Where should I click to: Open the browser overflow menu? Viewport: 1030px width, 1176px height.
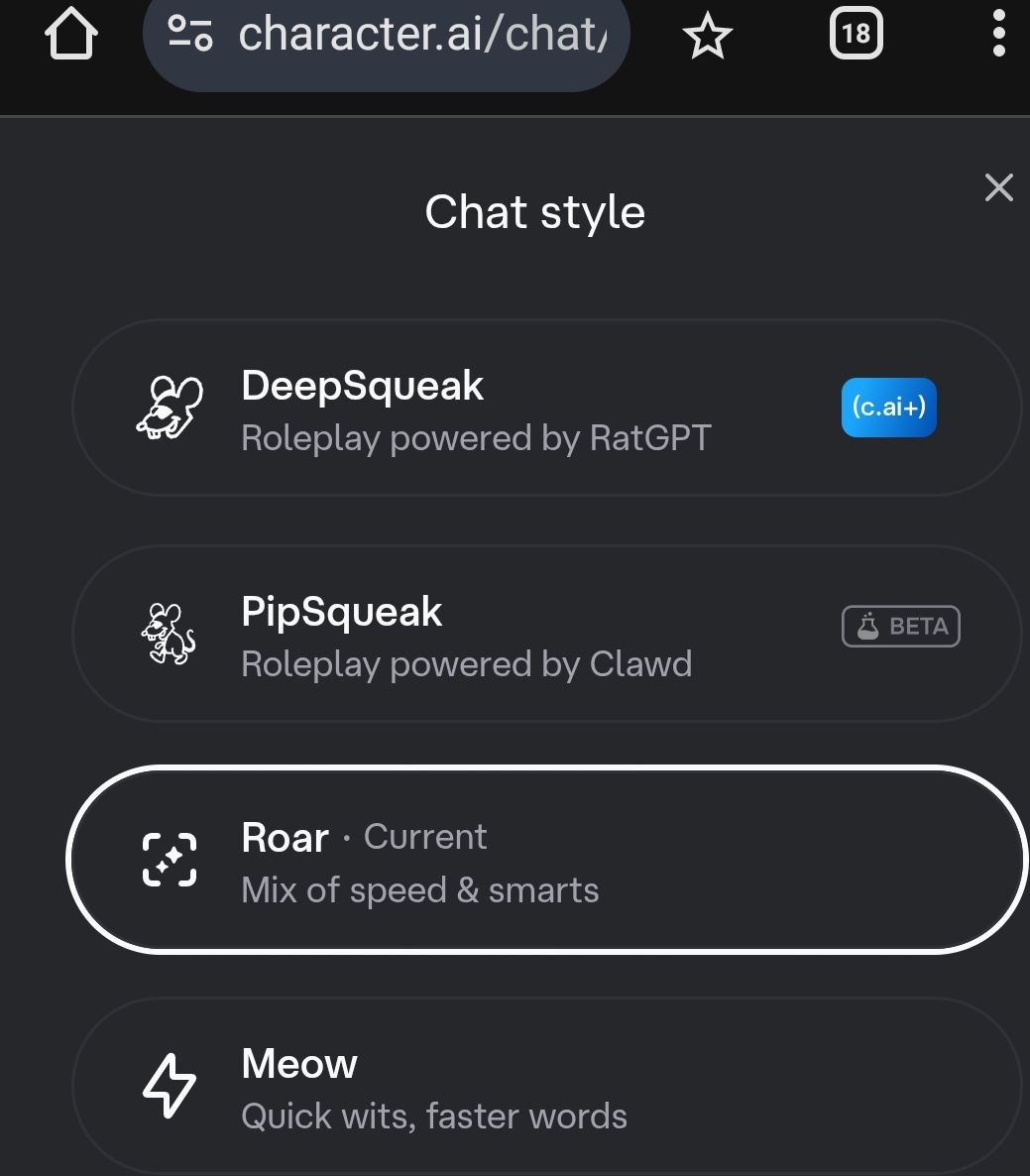click(x=998, y=36)
